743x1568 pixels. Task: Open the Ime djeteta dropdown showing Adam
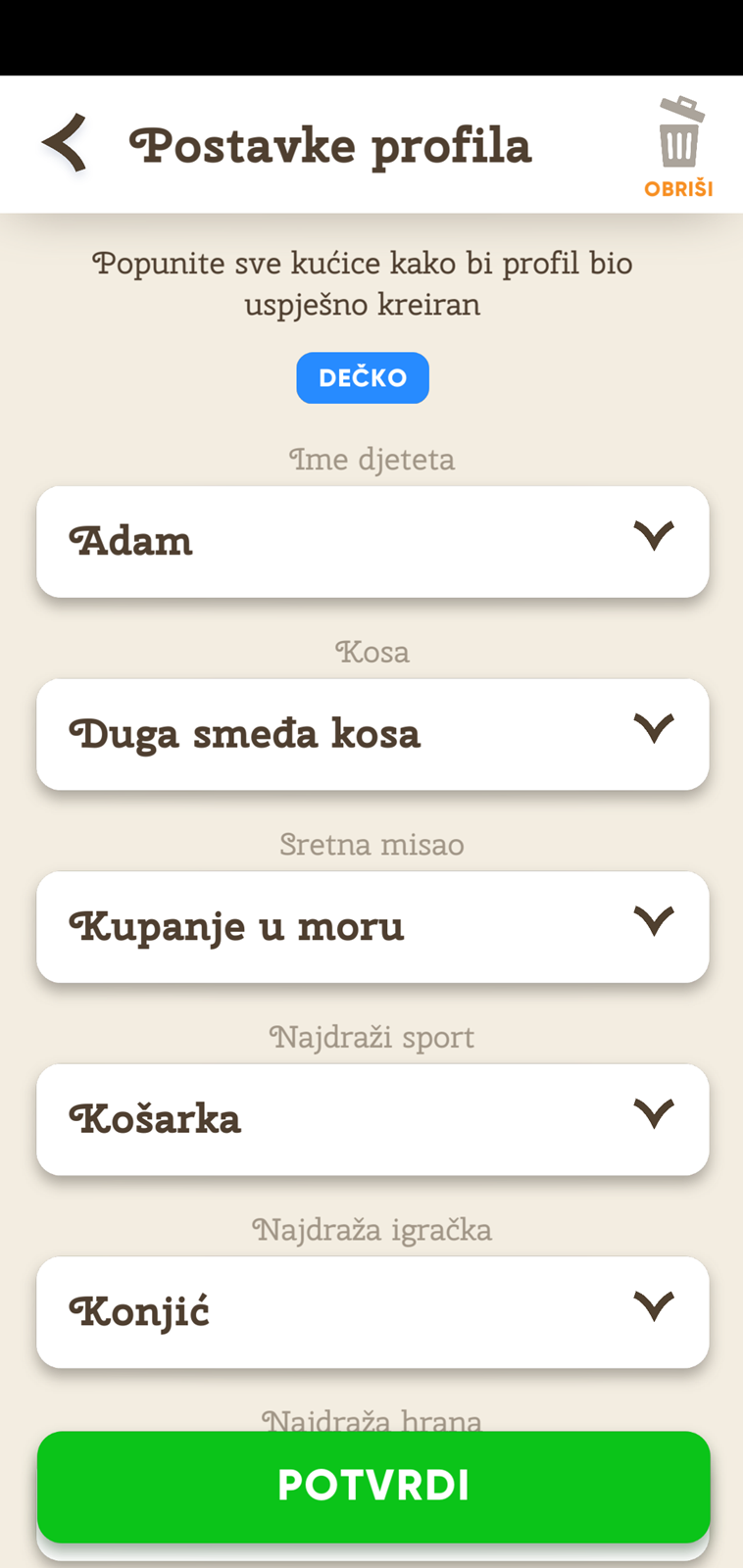point(372,541)
